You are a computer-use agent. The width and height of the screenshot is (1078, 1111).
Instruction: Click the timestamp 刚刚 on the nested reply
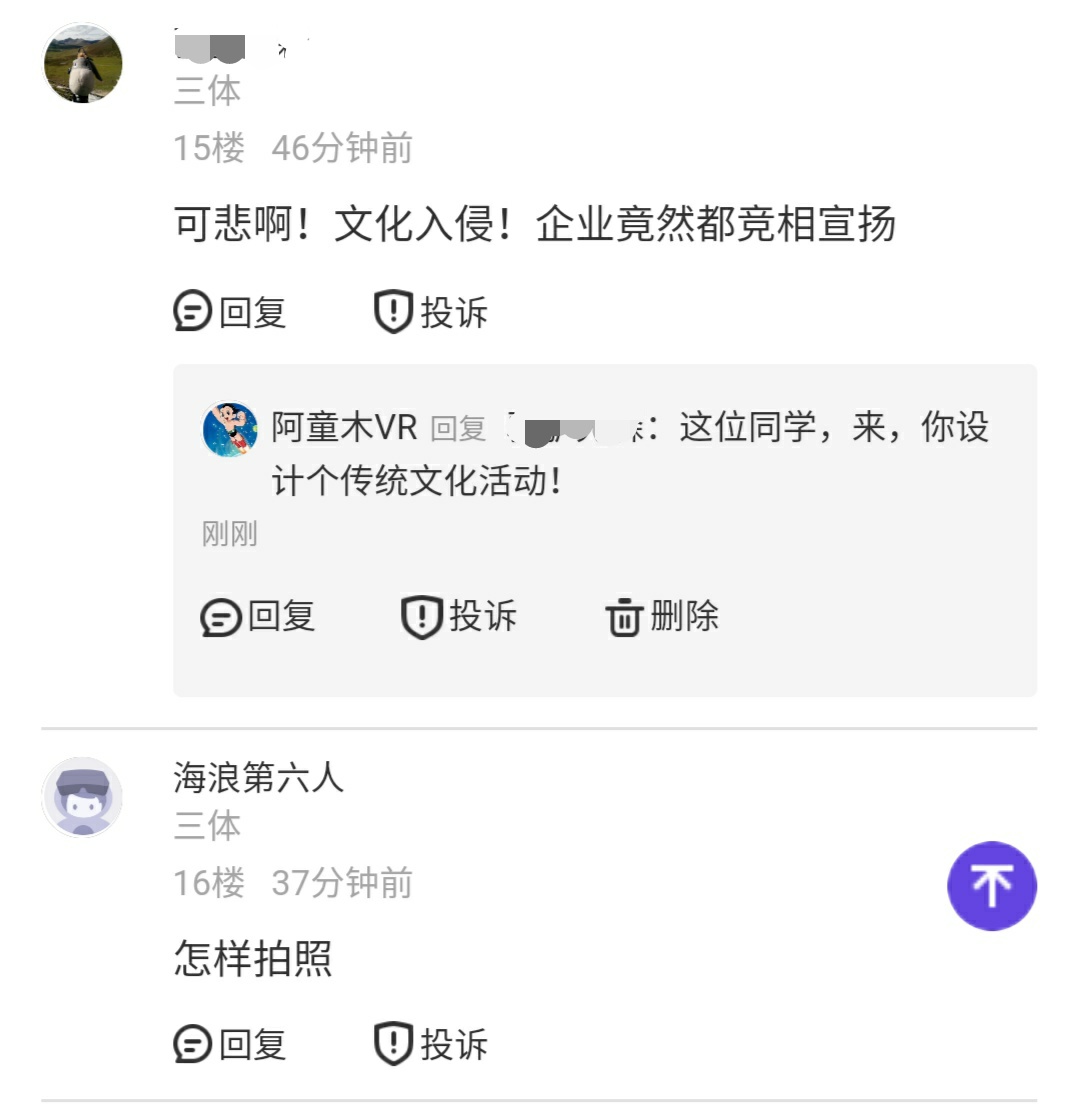pyautogui.click(x=230, y=533)
